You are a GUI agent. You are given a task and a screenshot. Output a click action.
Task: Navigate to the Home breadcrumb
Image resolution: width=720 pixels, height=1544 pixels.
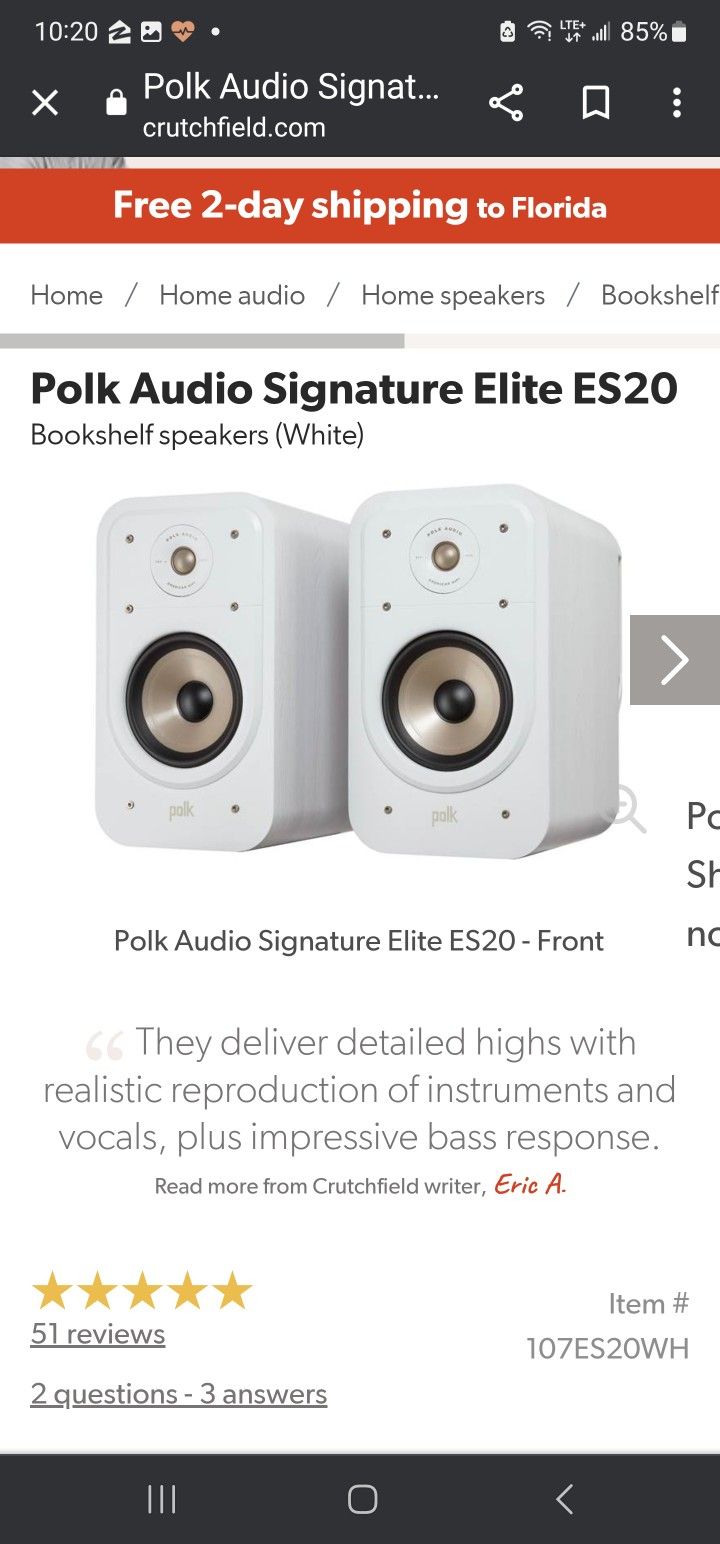coord(66,295)
